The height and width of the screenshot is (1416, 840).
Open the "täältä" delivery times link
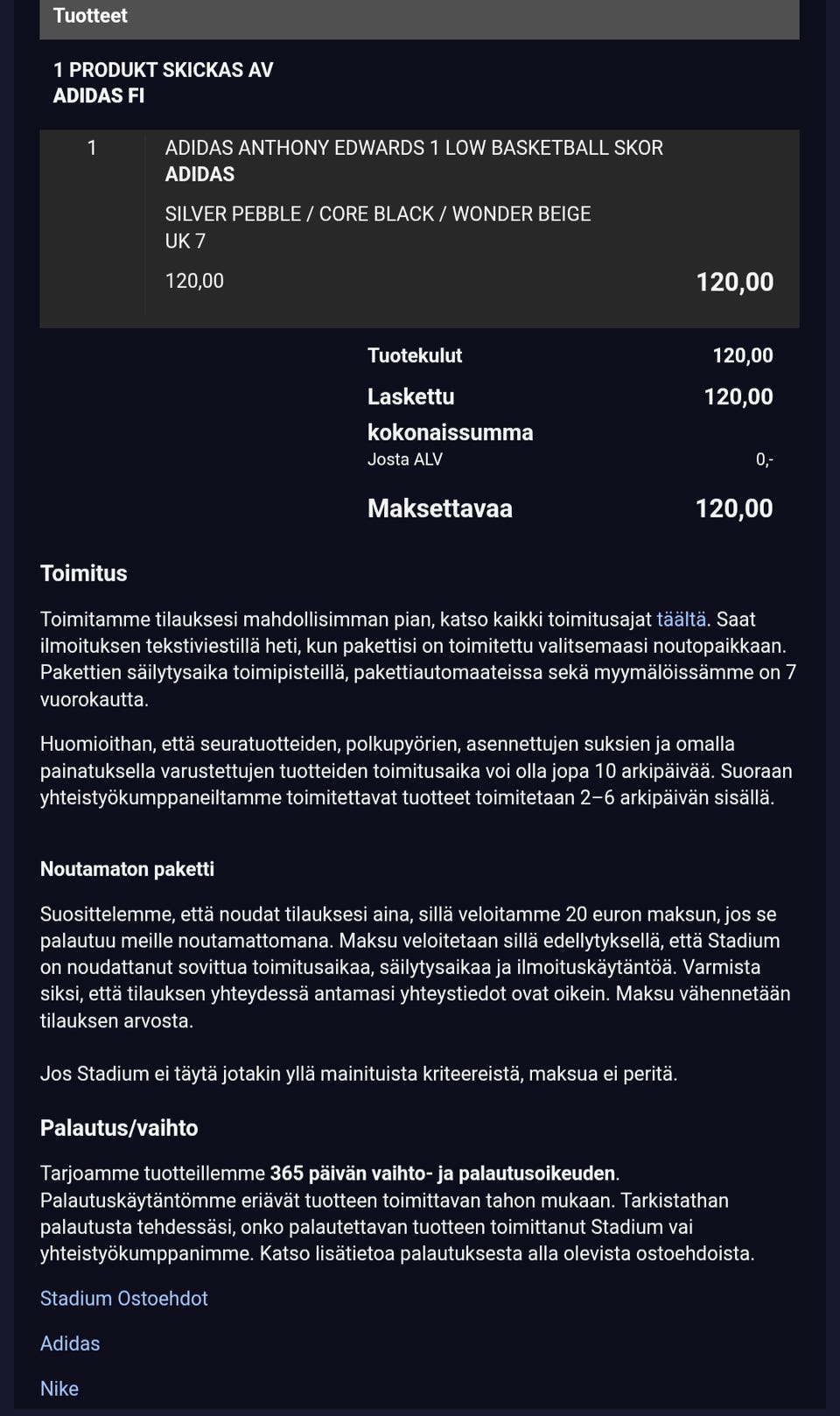pyautogui.click(x=681, y=620)
